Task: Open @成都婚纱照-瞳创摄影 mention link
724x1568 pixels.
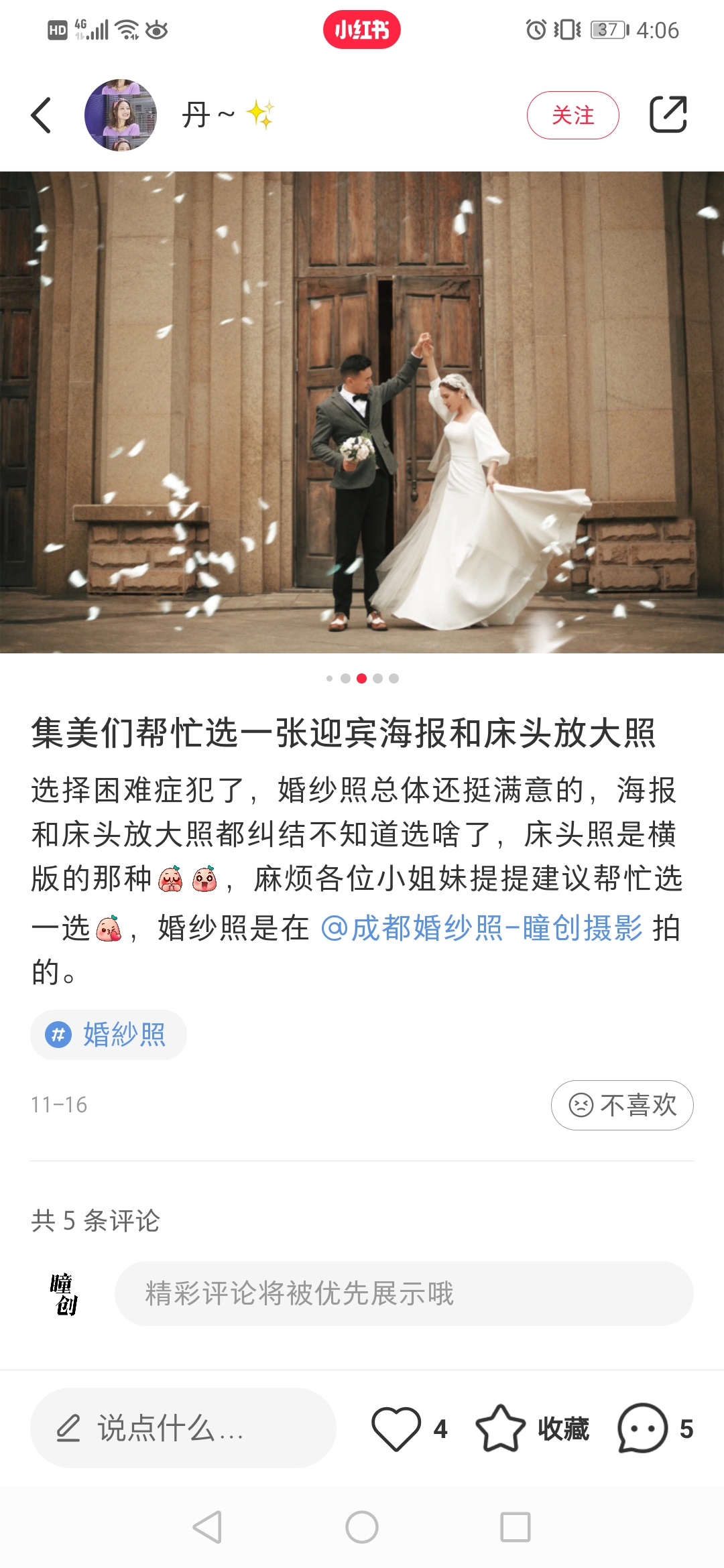Action: [481, 928]
